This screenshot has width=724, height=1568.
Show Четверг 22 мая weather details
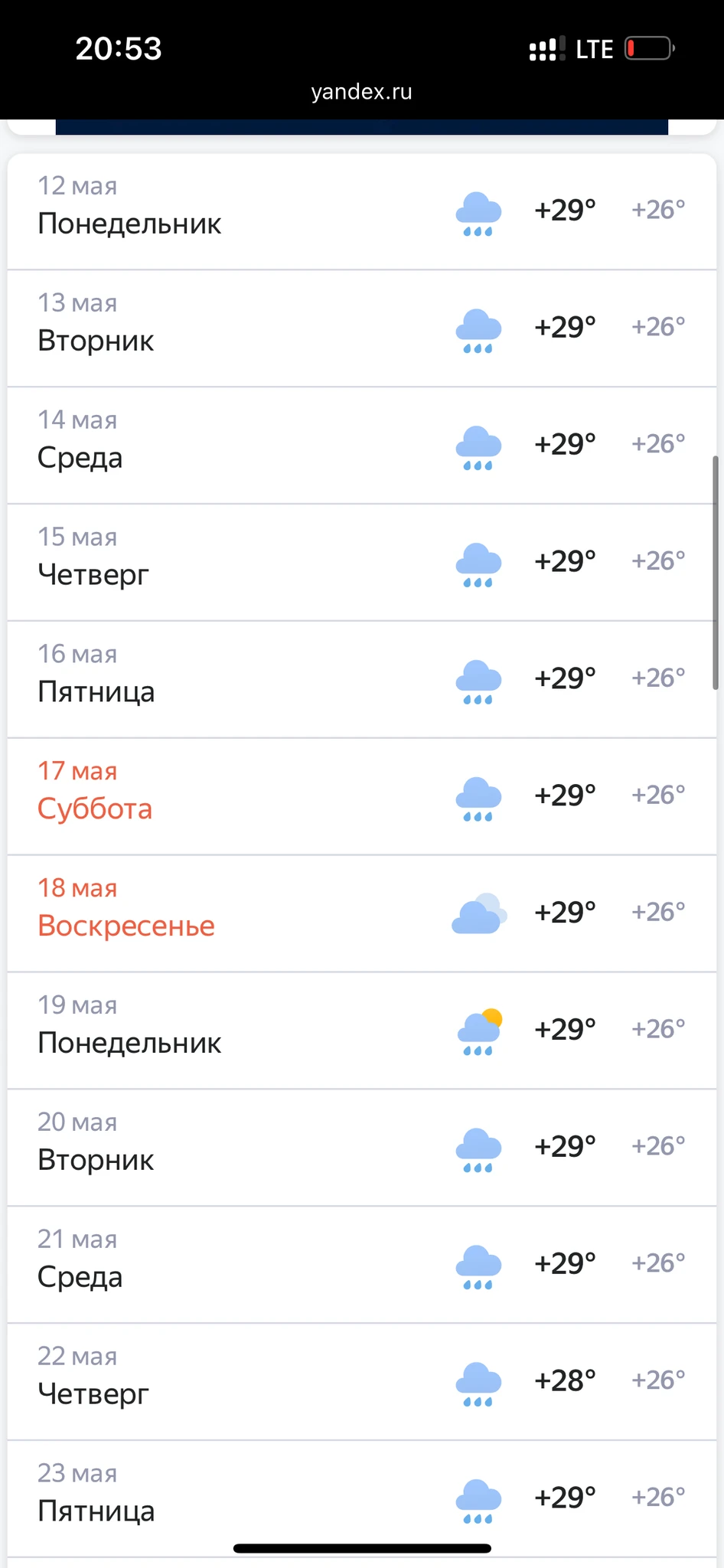(361, 1382)
